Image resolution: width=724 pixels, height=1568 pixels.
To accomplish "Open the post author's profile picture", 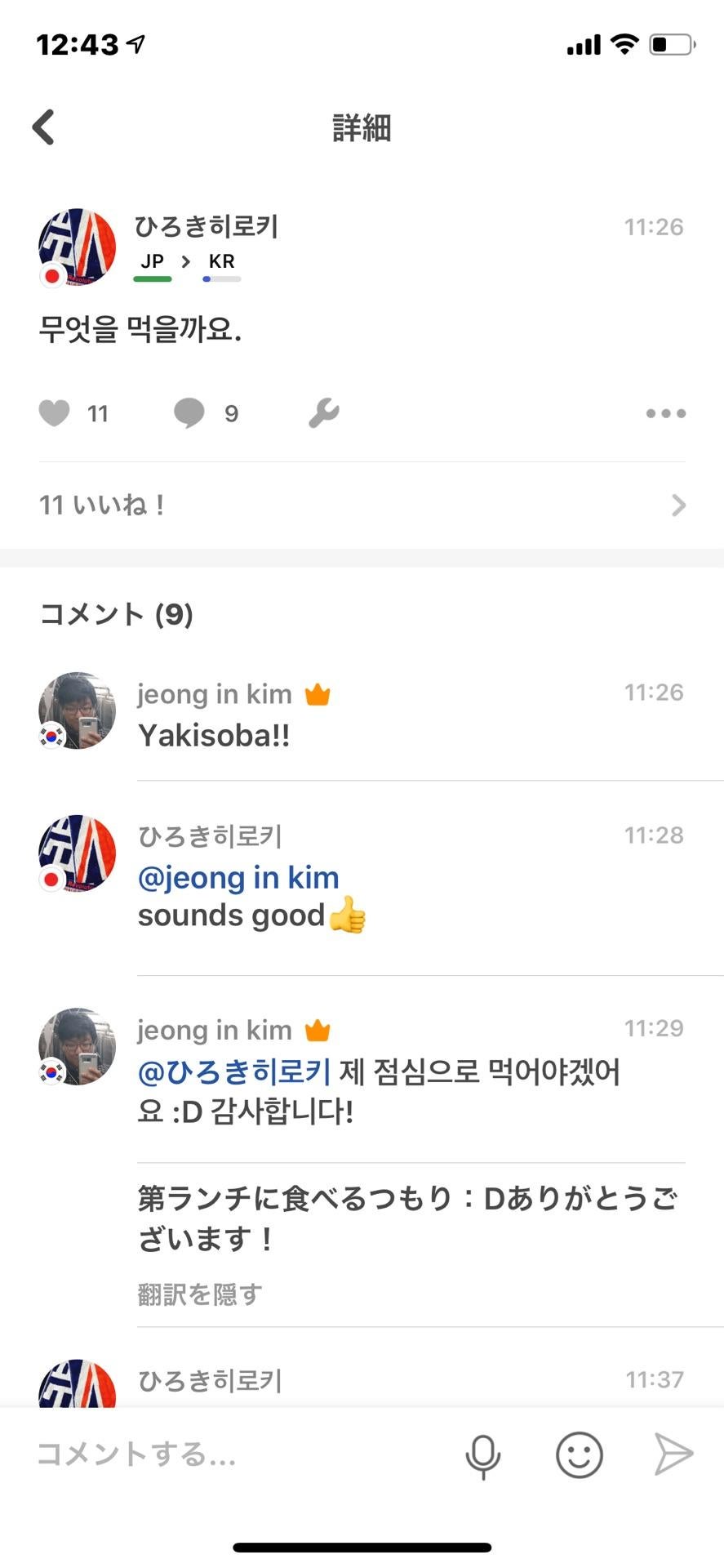I will point(77,247).
